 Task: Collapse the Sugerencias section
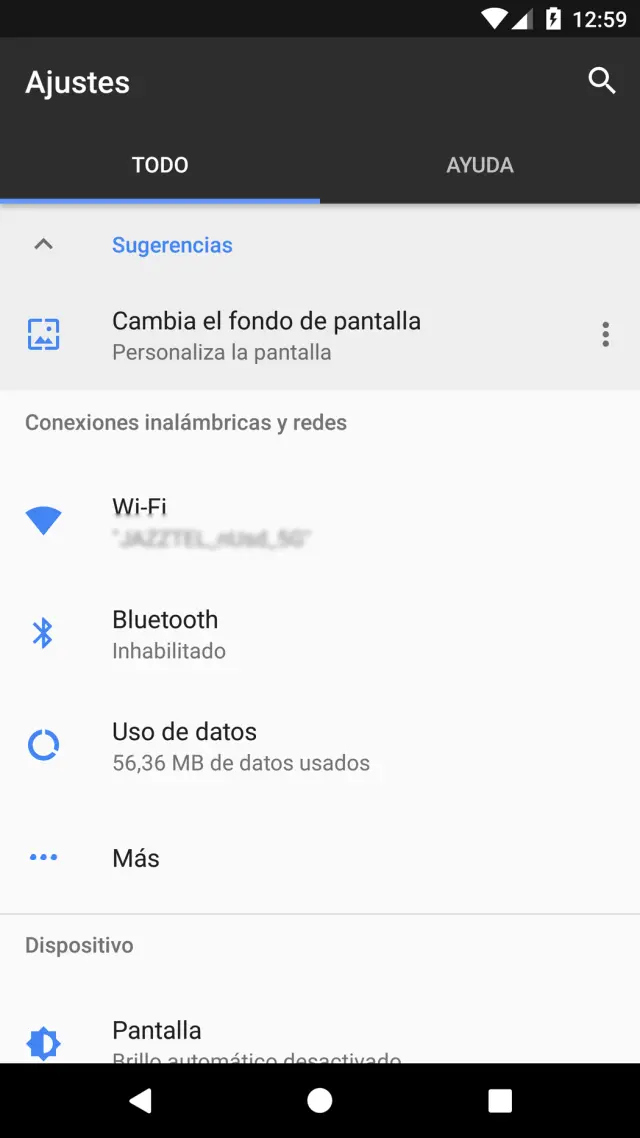[x=43, y=245]
